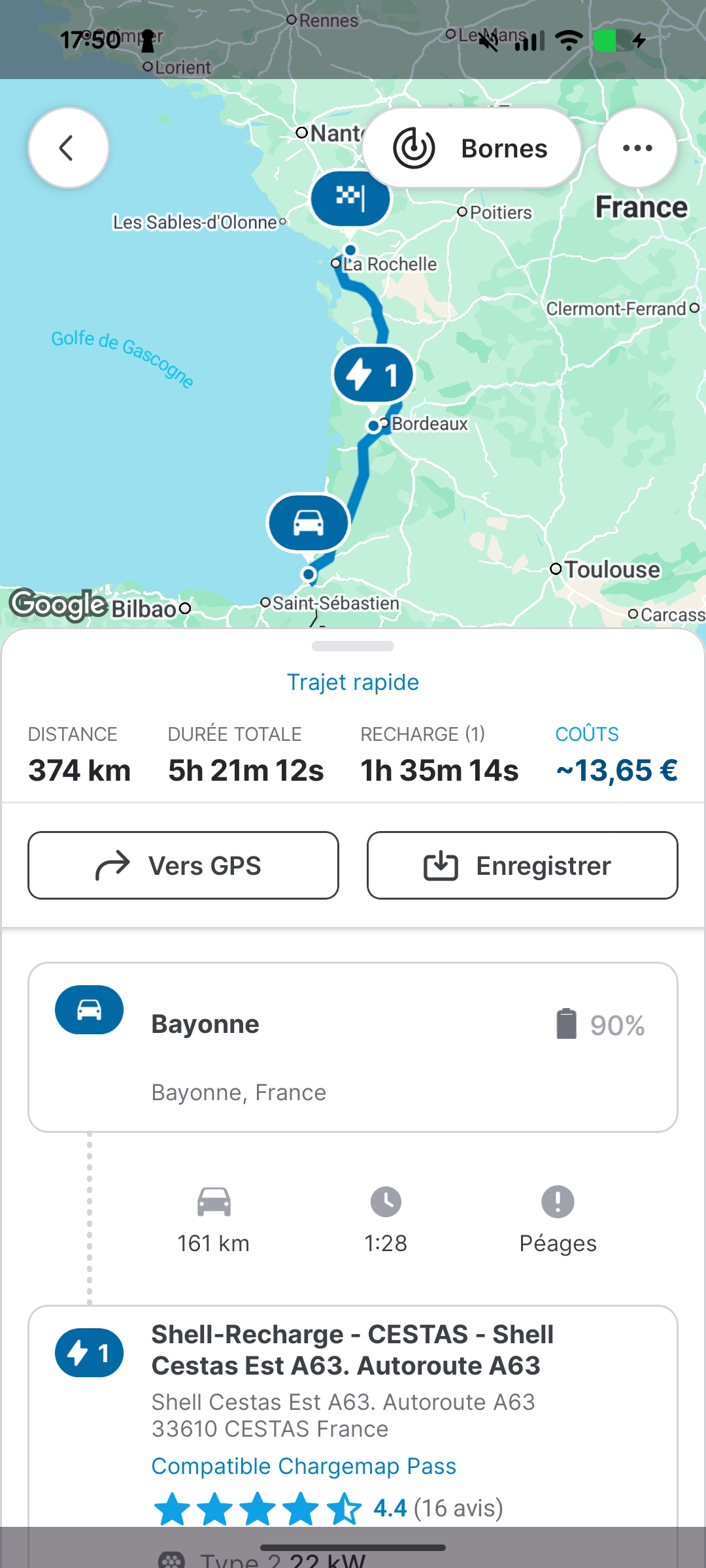View the estimated costs details
Viewport: 706px width, 1568px height.
[x=616, y=756]
